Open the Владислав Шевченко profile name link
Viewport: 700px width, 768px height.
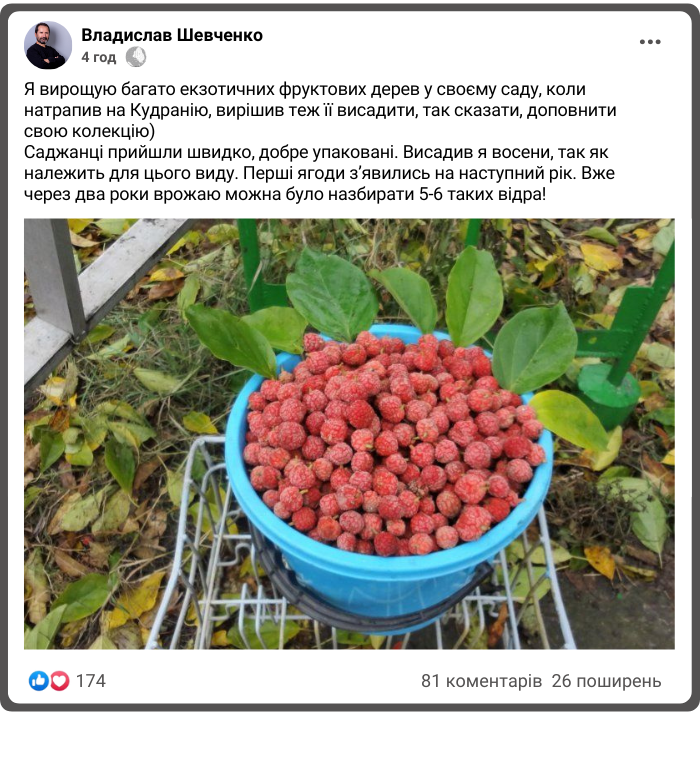[x=172, y=35]
